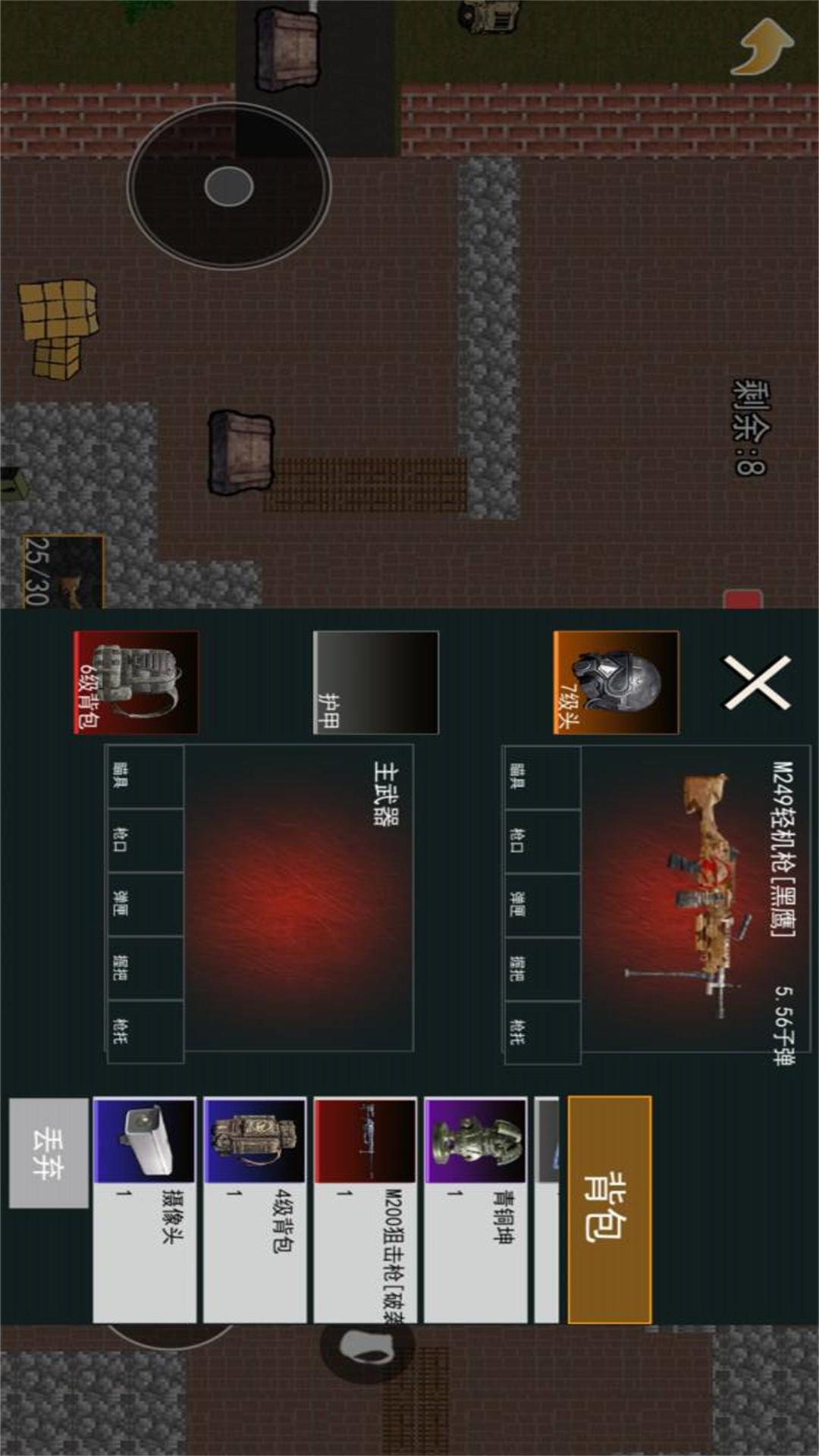Close the inventory panel with X

tap(757, 682)
